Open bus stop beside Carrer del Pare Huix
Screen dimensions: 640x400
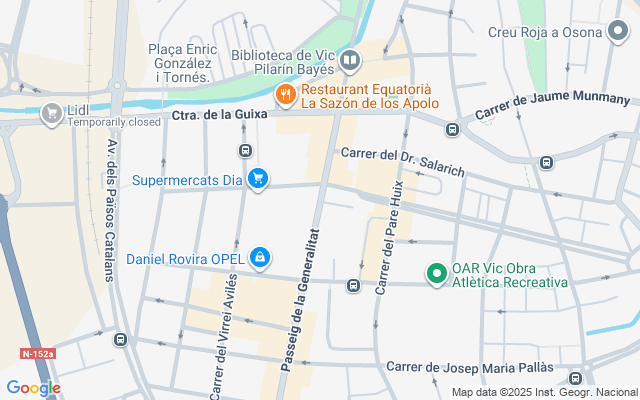353,285
